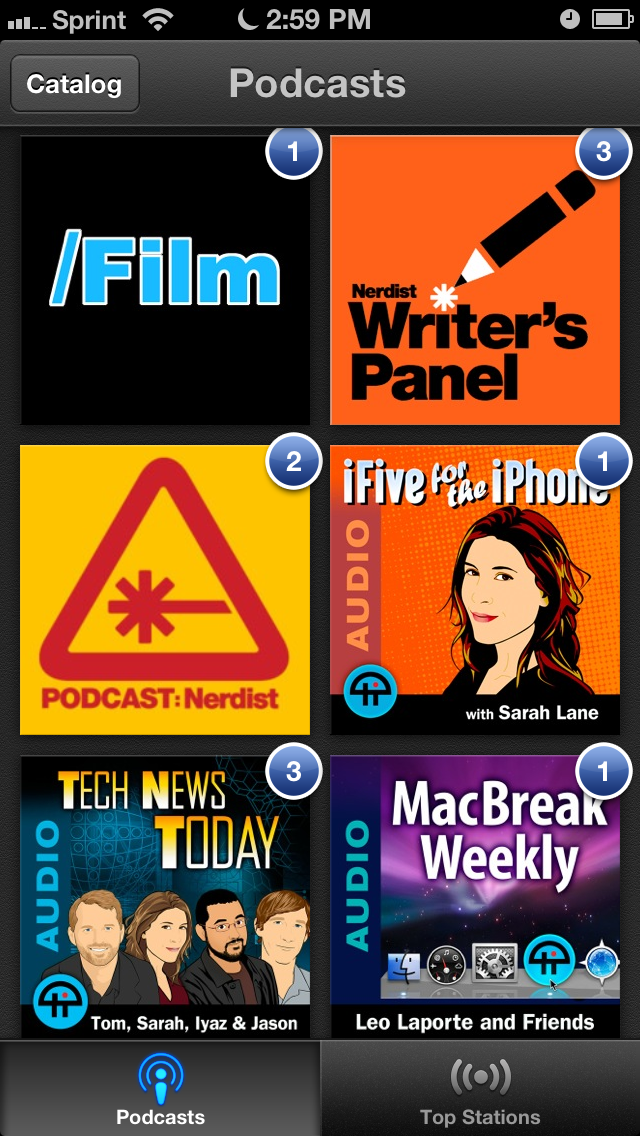Open iFive for the iPhone podcast

[x=475, y=590]
